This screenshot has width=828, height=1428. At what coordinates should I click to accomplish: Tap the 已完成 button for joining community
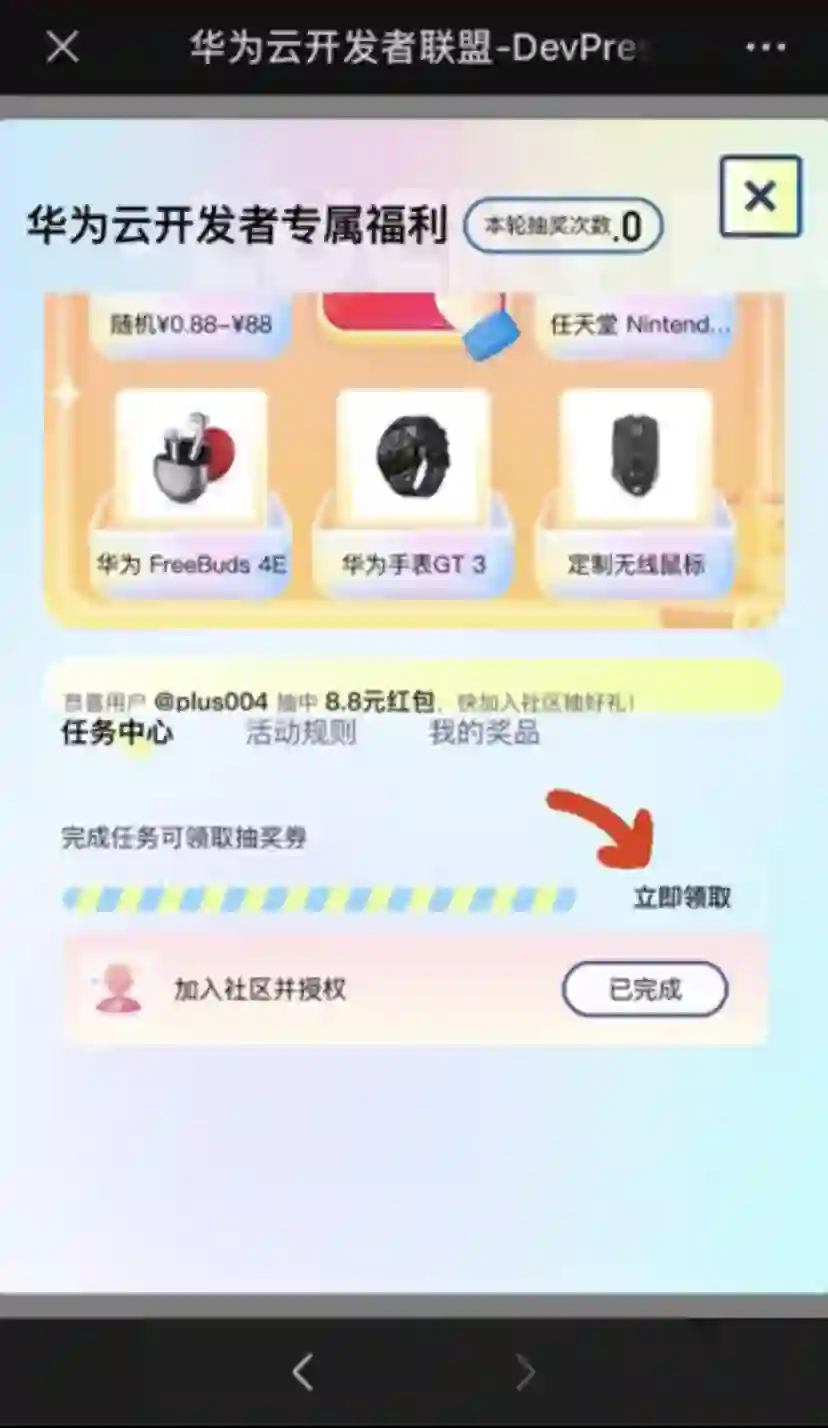[645, 990]
